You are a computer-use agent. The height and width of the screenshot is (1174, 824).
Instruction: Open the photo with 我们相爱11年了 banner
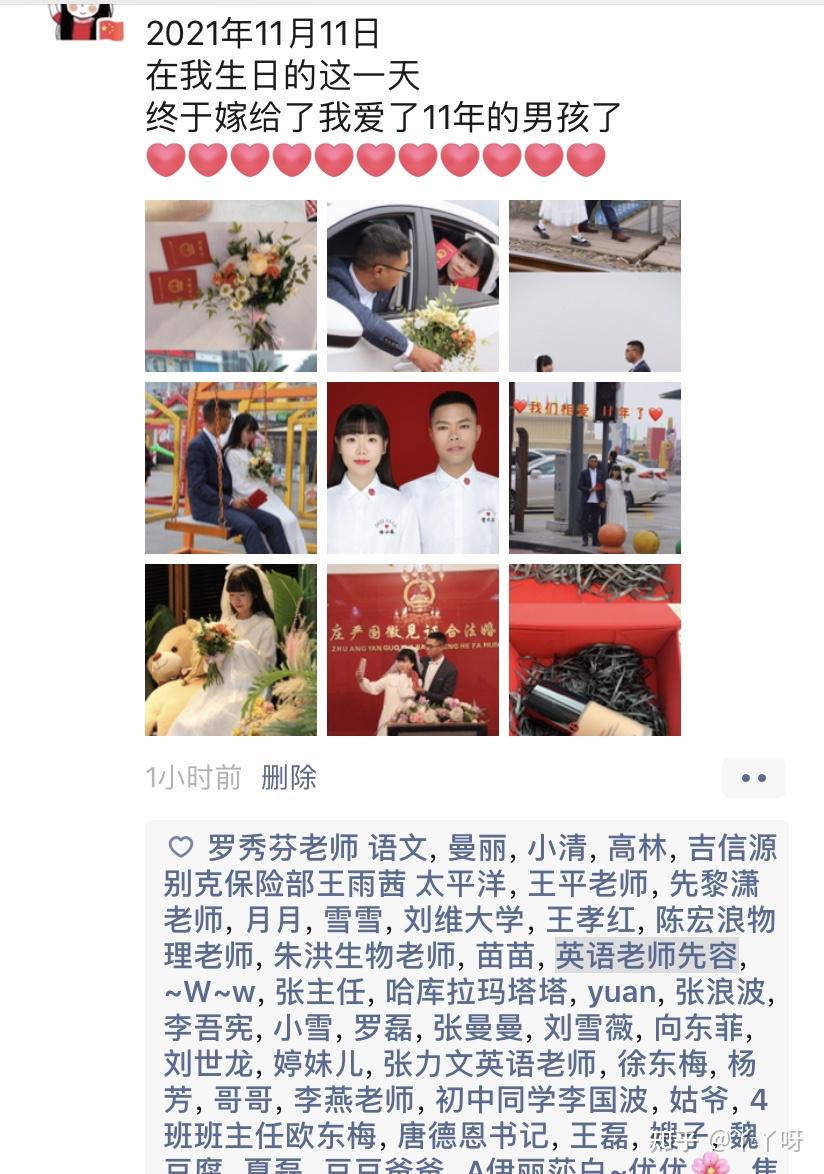point(595,468)
